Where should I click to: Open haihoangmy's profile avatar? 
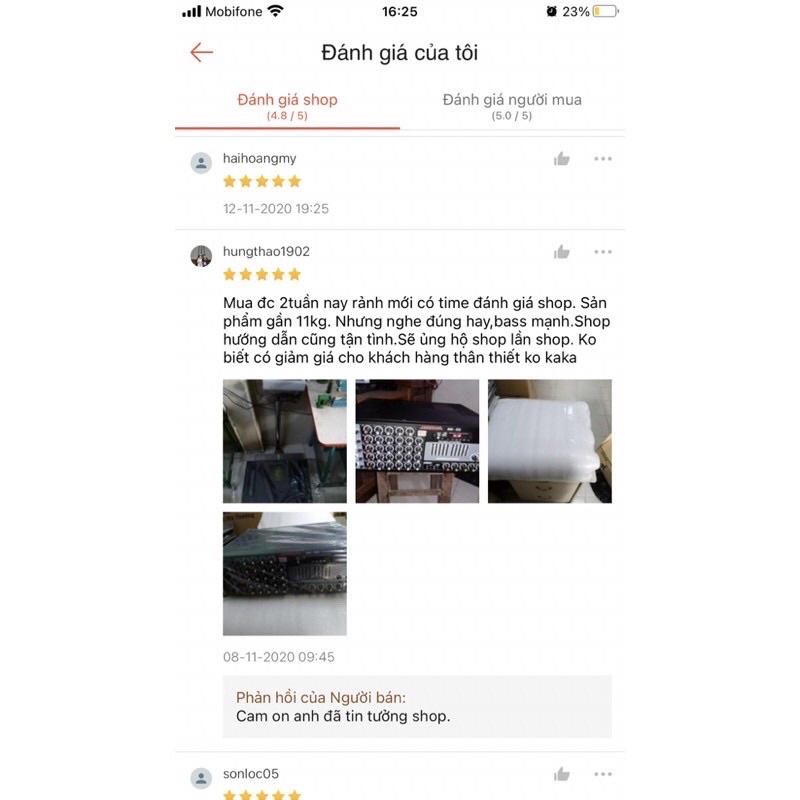coord(201,163)
